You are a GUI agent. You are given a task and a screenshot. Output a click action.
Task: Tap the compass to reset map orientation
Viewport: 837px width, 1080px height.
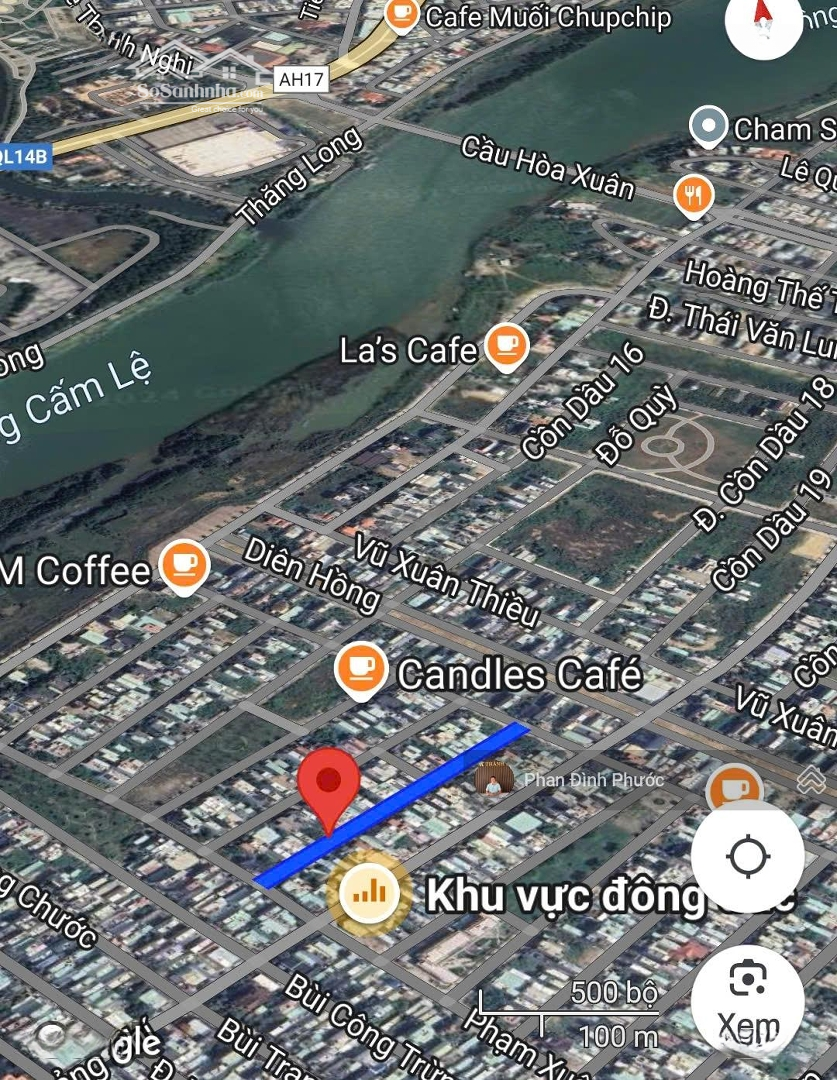coord(765,20)
